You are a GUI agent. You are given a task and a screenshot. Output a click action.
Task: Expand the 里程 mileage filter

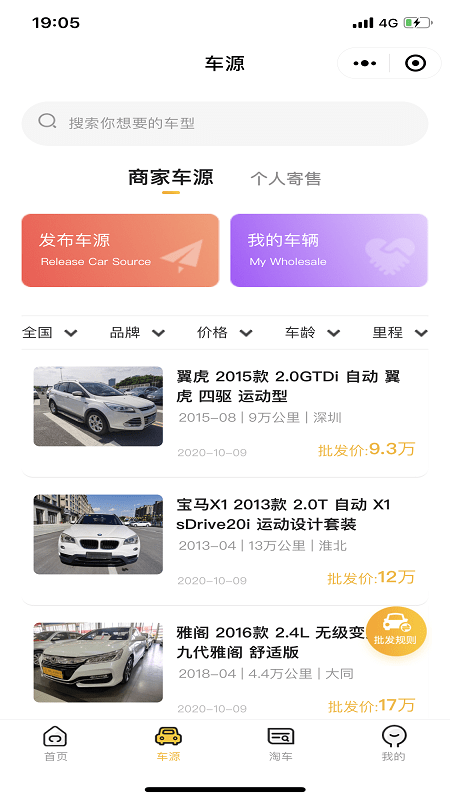[x=400, y=333]
